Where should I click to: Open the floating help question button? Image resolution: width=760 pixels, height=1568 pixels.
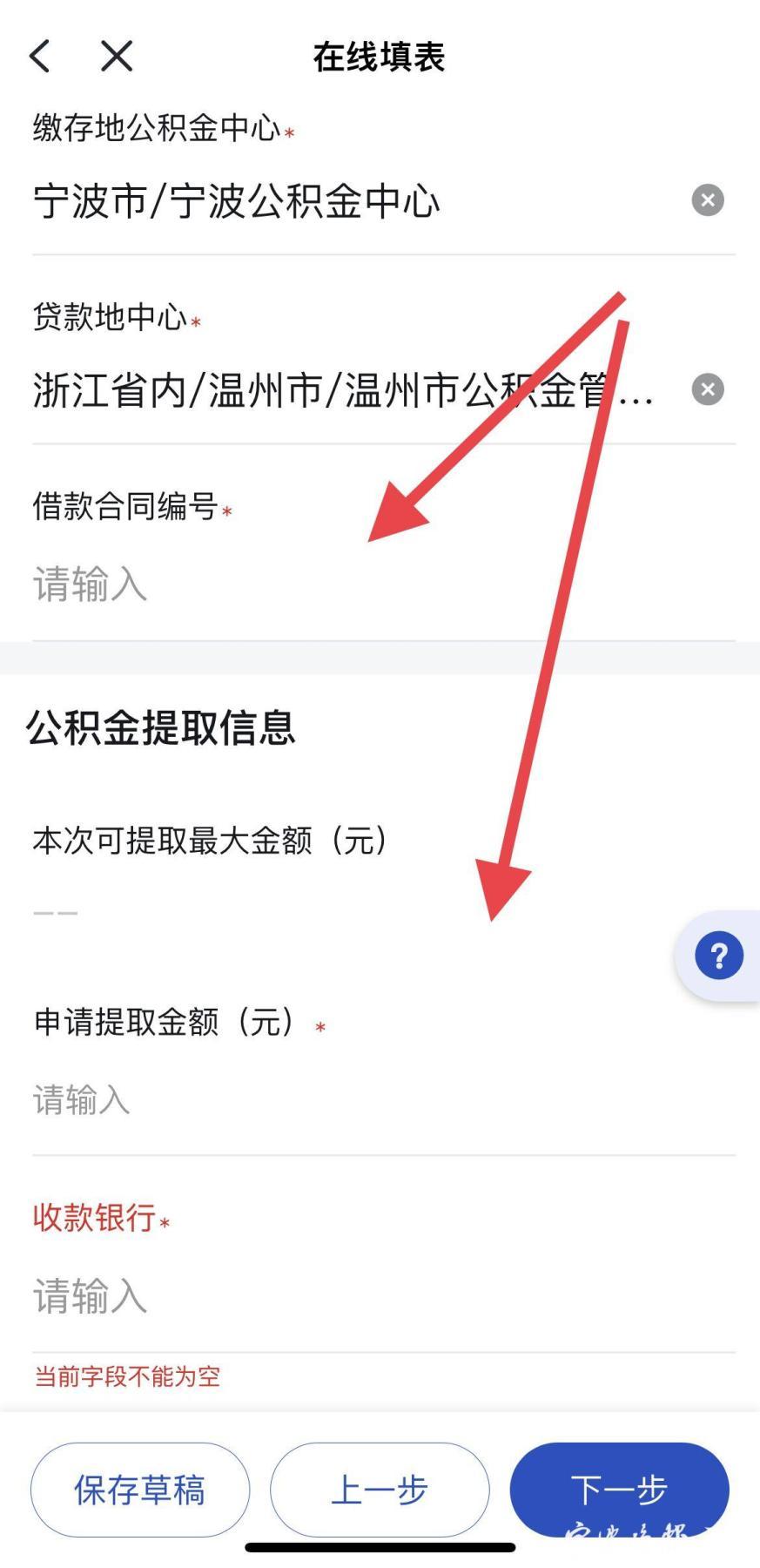coord(718,956)
